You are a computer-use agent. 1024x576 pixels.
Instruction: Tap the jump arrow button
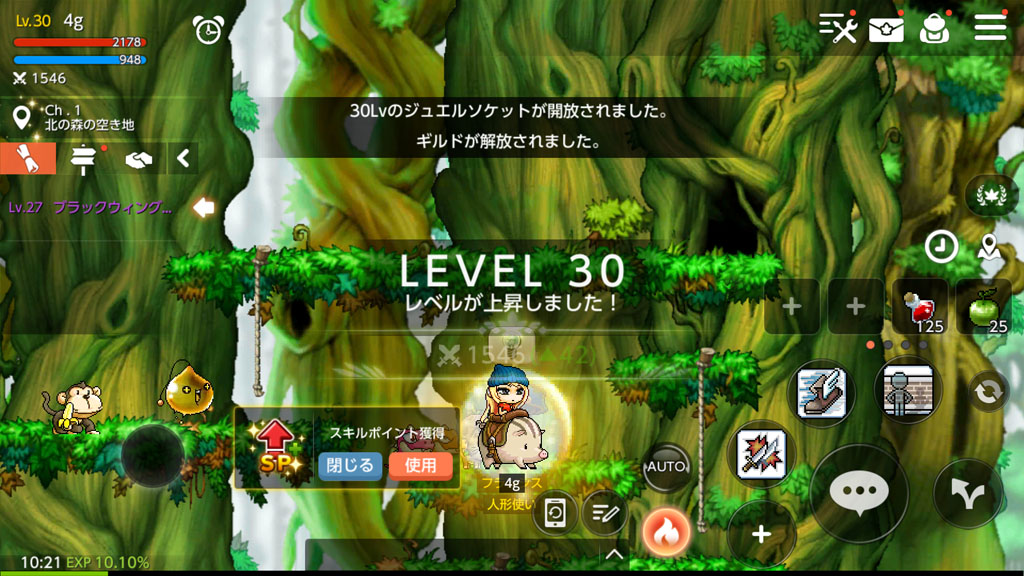[968, 494]
